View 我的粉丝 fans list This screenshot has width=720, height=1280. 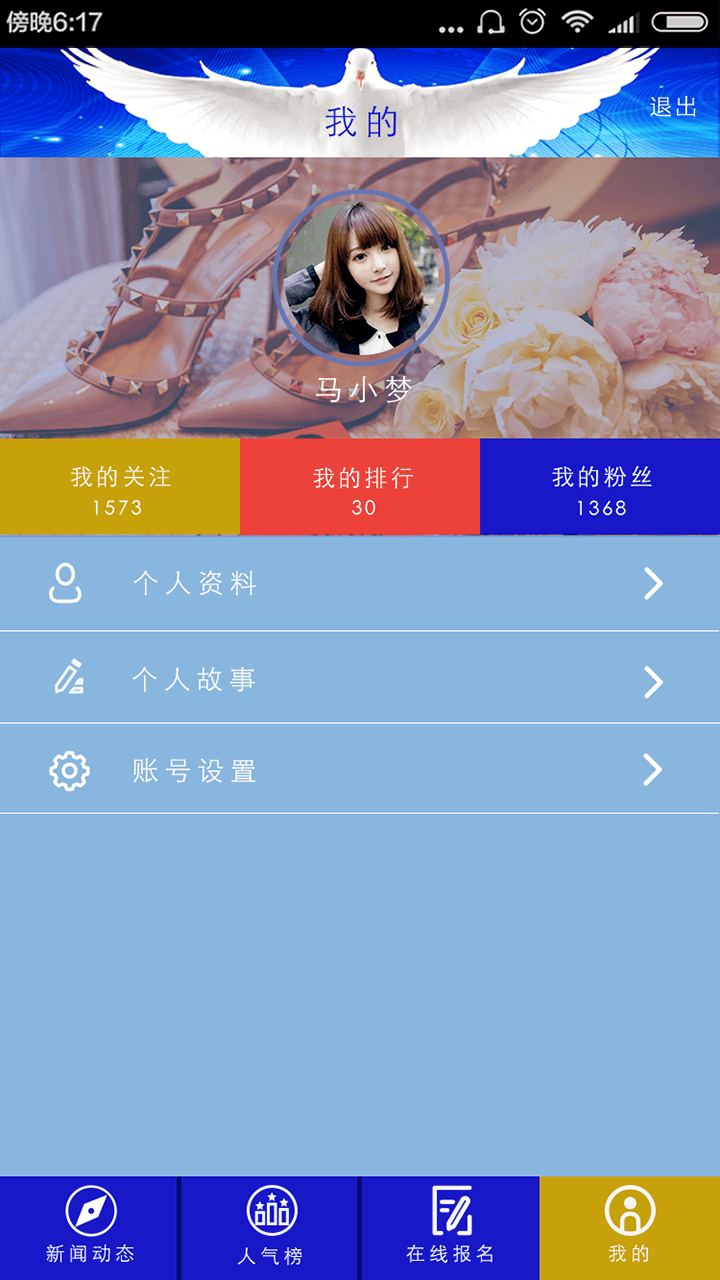601,490
